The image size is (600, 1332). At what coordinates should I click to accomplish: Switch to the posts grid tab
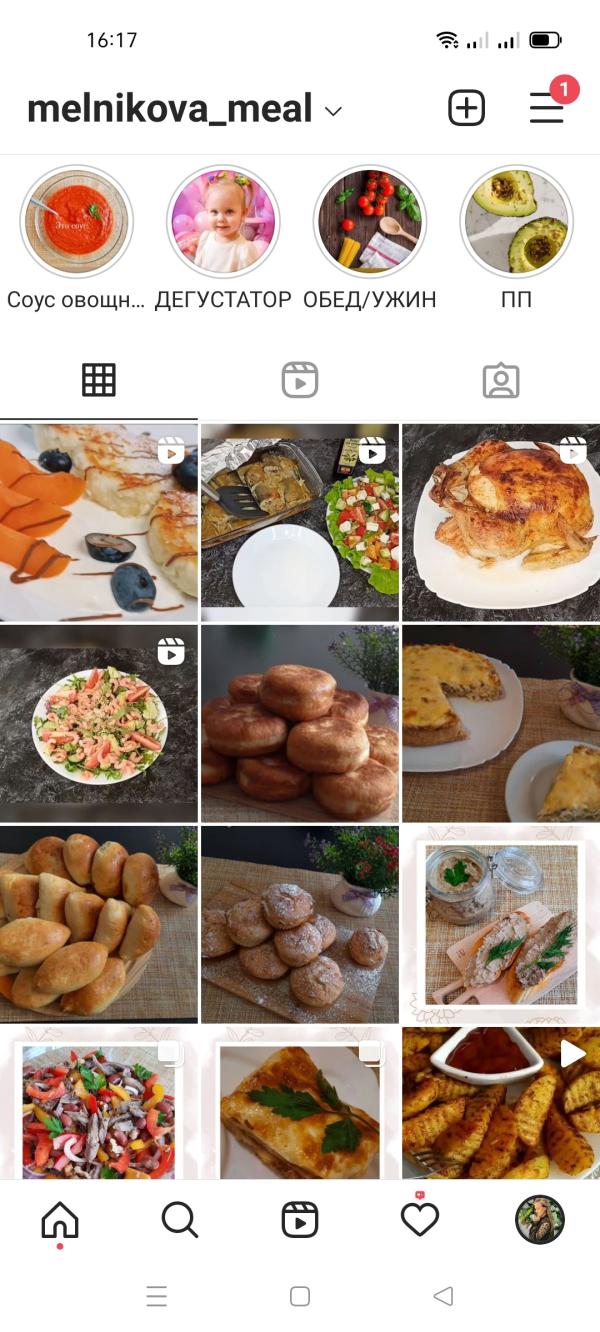(99, 380)
